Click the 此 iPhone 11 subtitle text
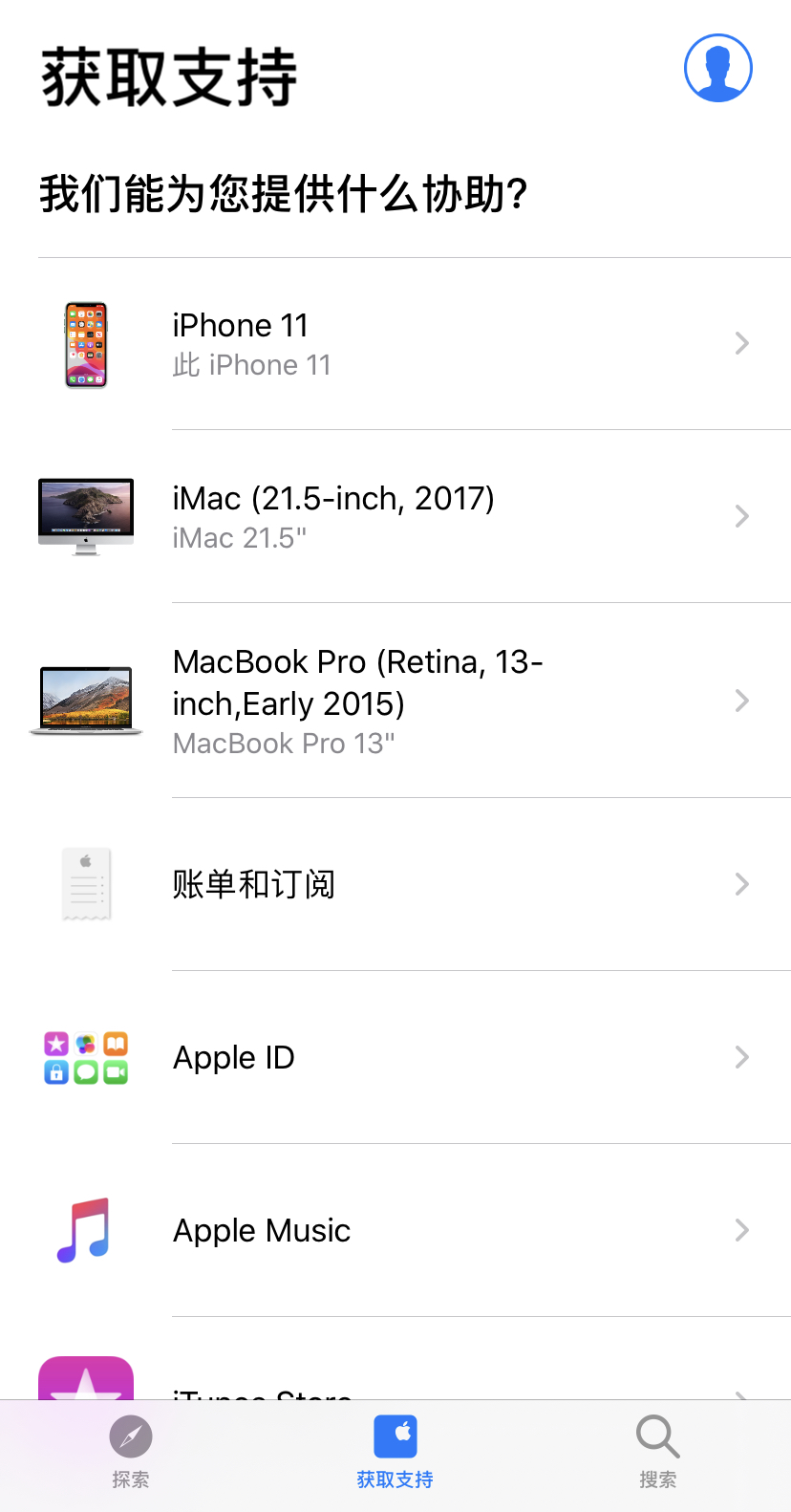Viewport: 791px width, 1512px height. coord(251,365)
